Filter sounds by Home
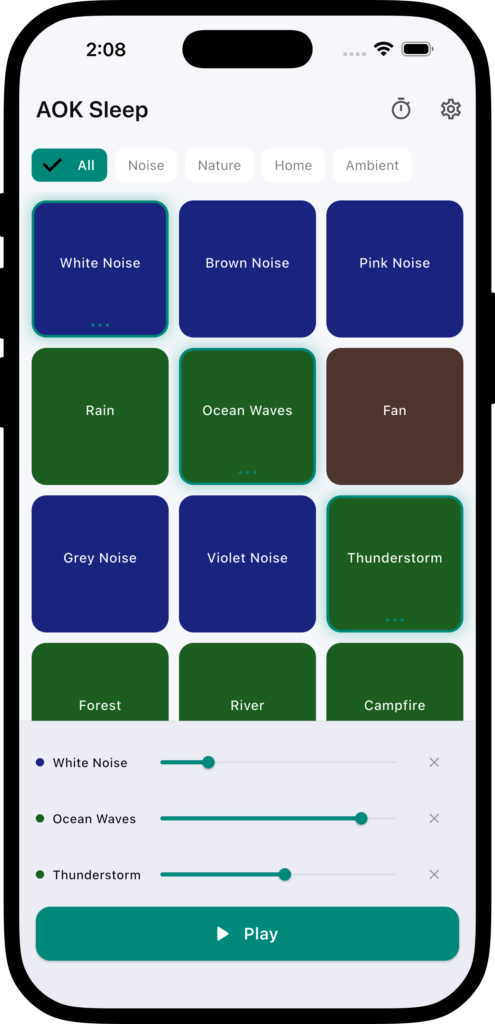 pyautogui.click(x=293, y=165)
